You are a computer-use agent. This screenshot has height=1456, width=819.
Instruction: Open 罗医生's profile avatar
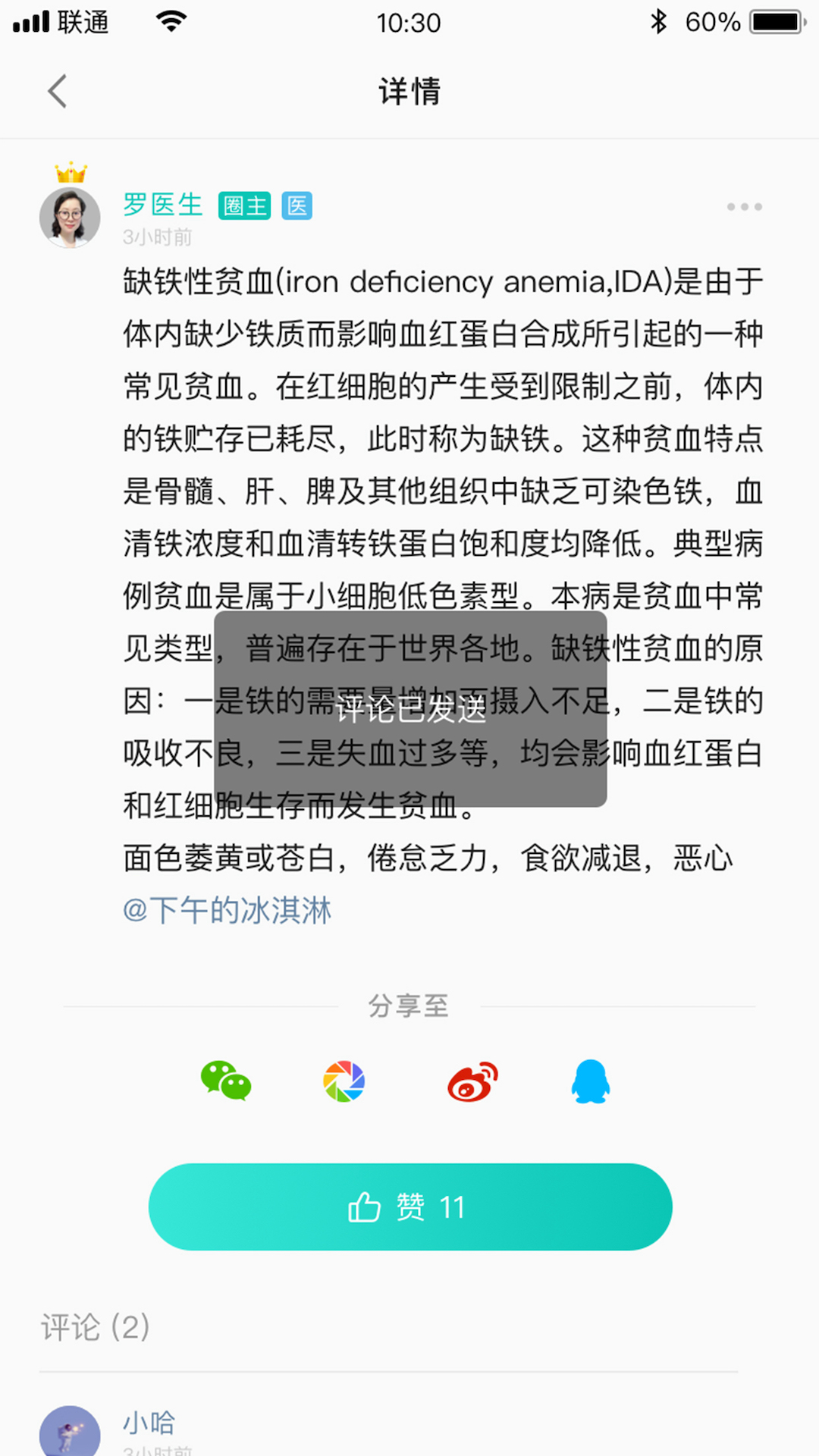coord(70,218)
